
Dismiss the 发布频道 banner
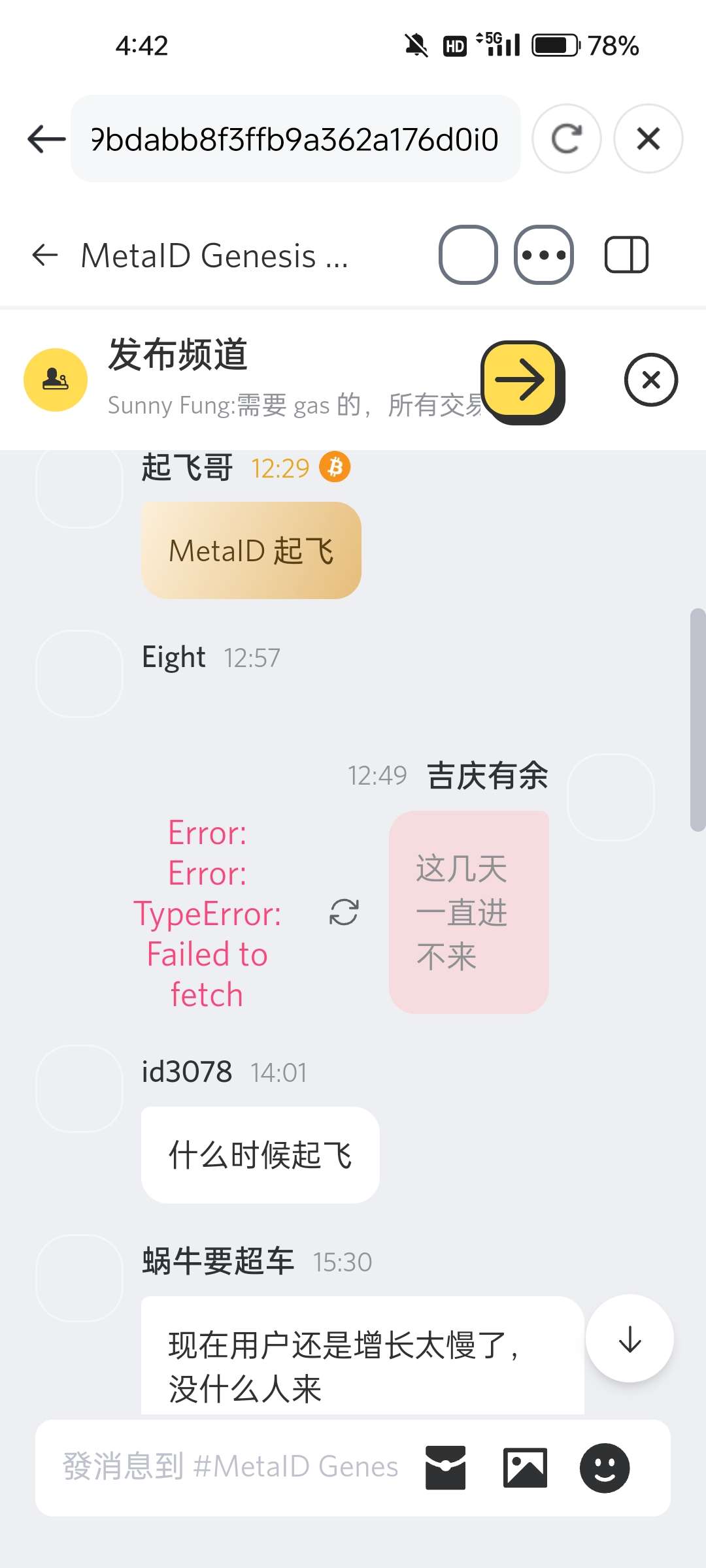tap(650, 380)
